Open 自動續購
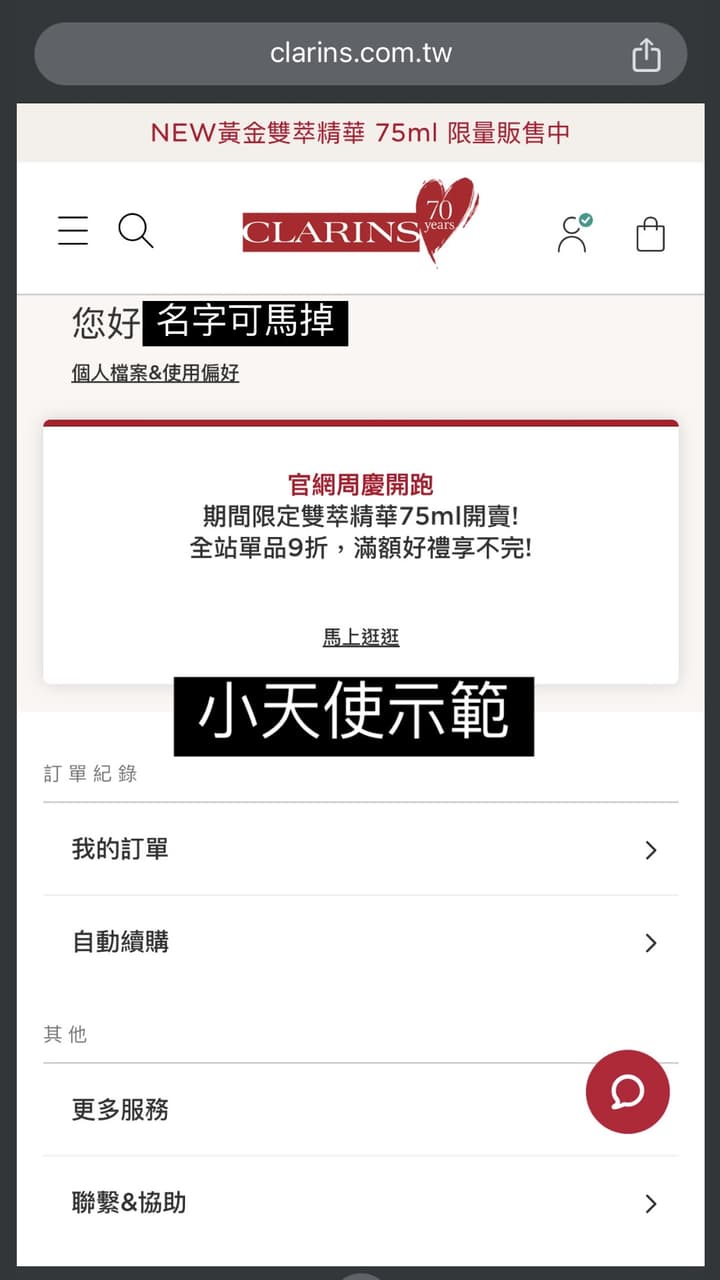Screen dimensions: 720x1280 point(360,942)
